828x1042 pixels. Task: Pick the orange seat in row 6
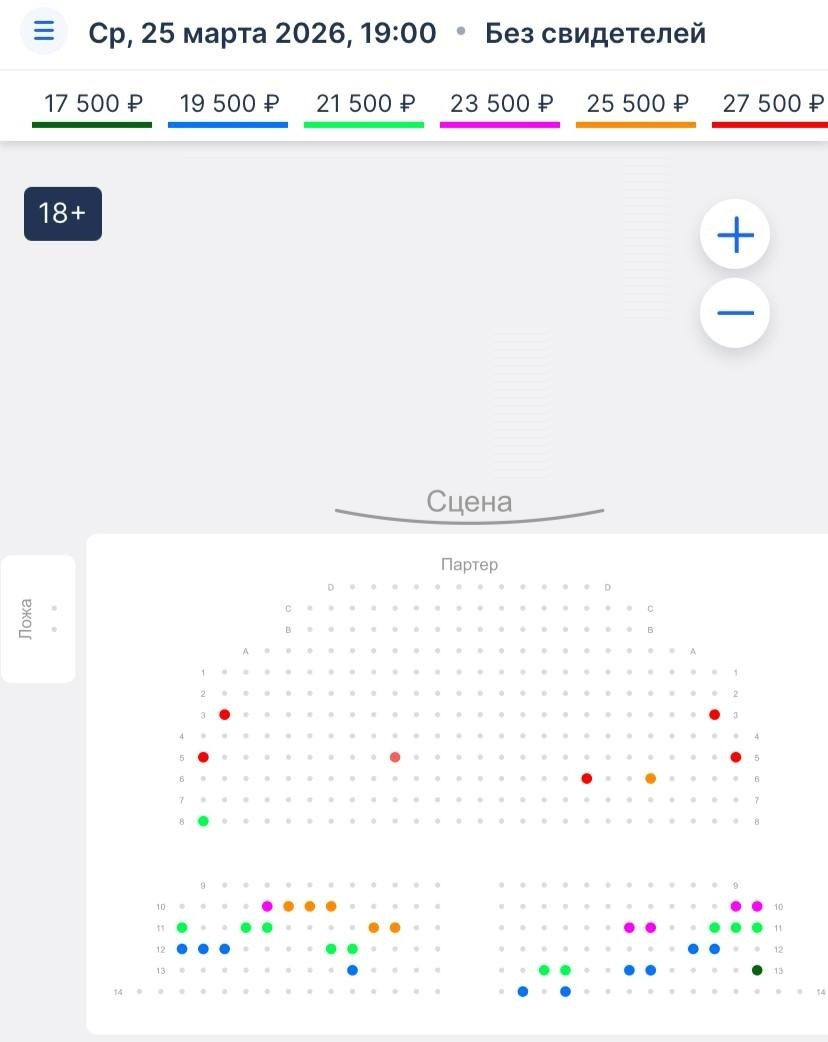pyautogui.click(x=650, y=778)
